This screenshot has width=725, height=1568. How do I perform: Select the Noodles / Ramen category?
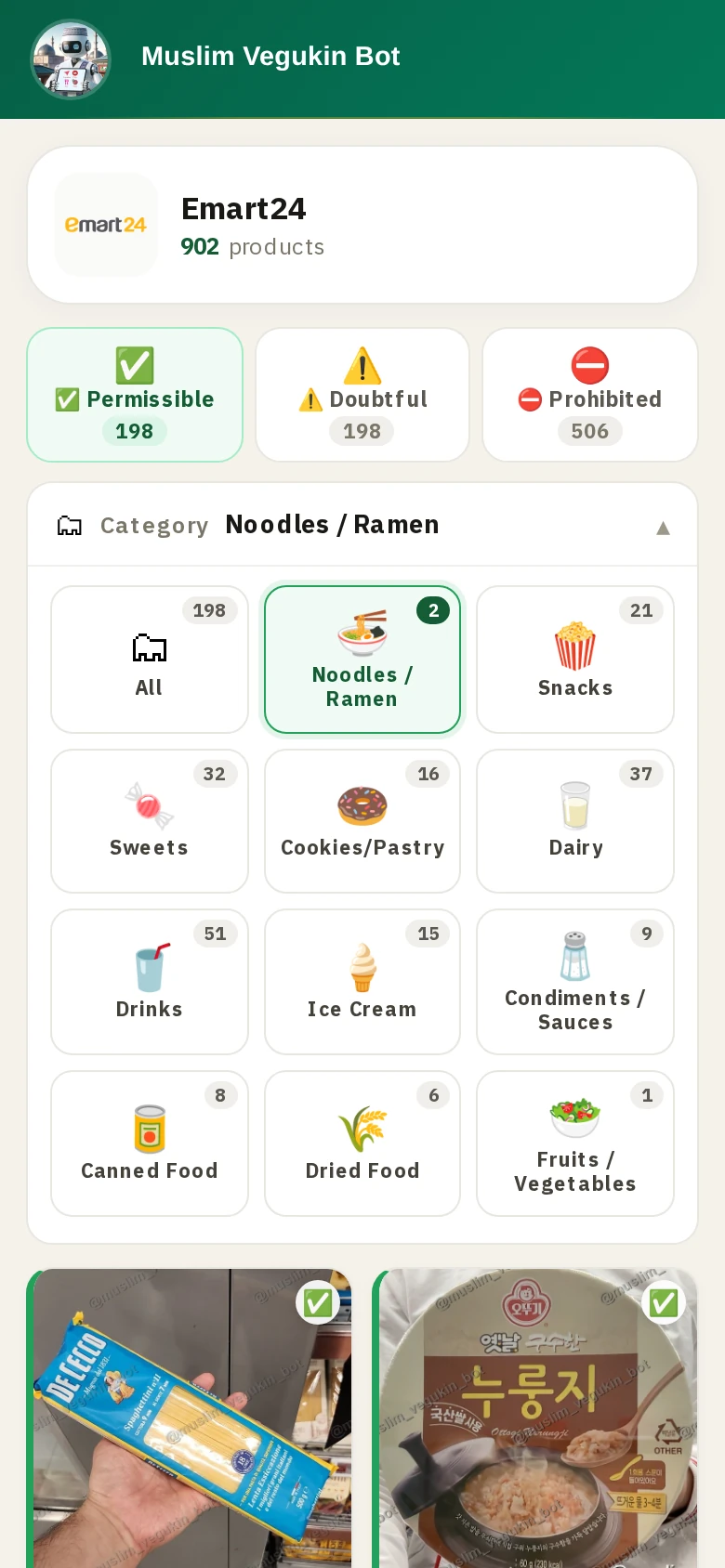pyautogui.click(x=362, y=660)
